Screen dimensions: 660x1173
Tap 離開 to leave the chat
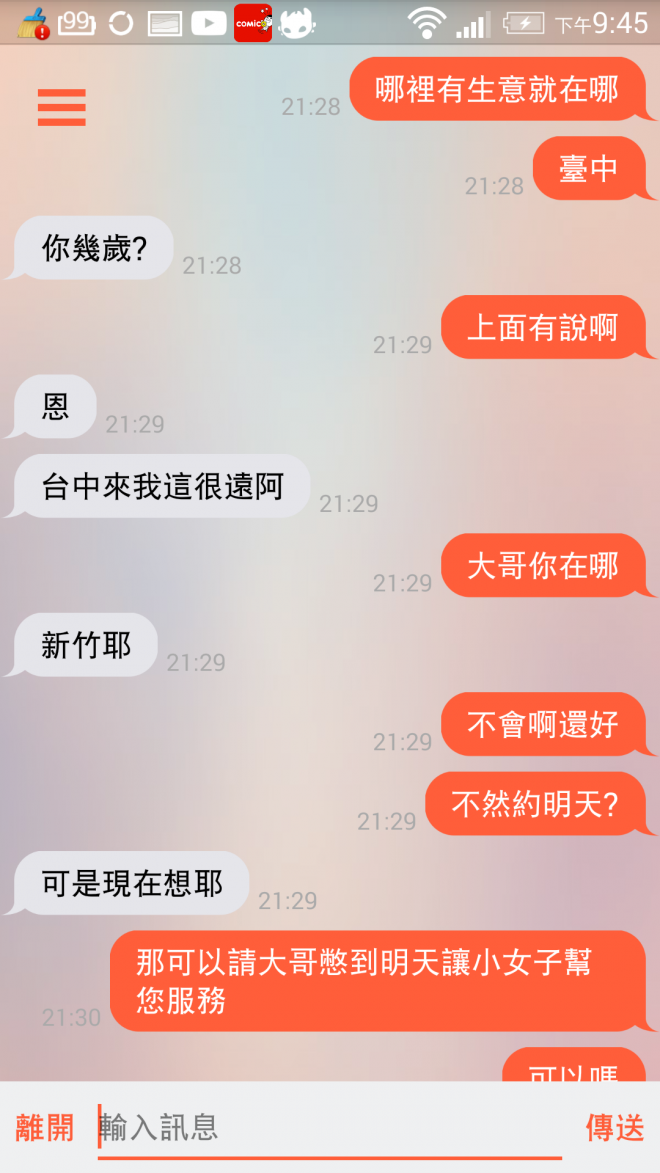tap(45, 1128)
